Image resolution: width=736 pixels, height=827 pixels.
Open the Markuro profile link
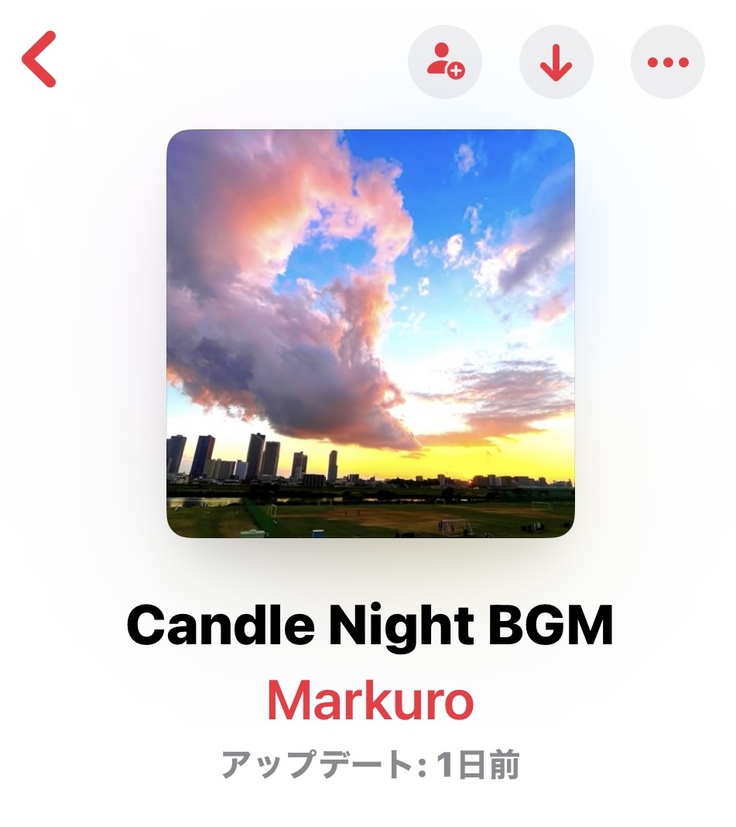(x=369, y=702)
